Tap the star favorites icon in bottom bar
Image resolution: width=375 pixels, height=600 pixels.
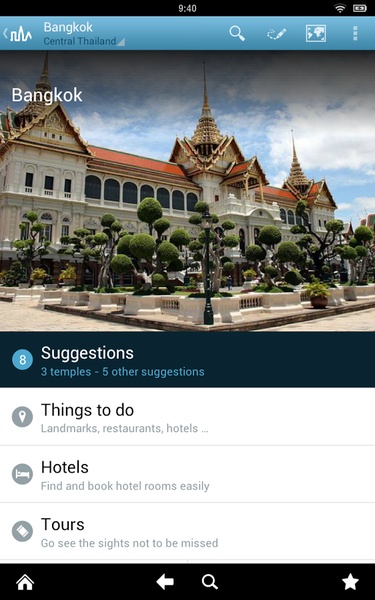[x=350, y=582]
